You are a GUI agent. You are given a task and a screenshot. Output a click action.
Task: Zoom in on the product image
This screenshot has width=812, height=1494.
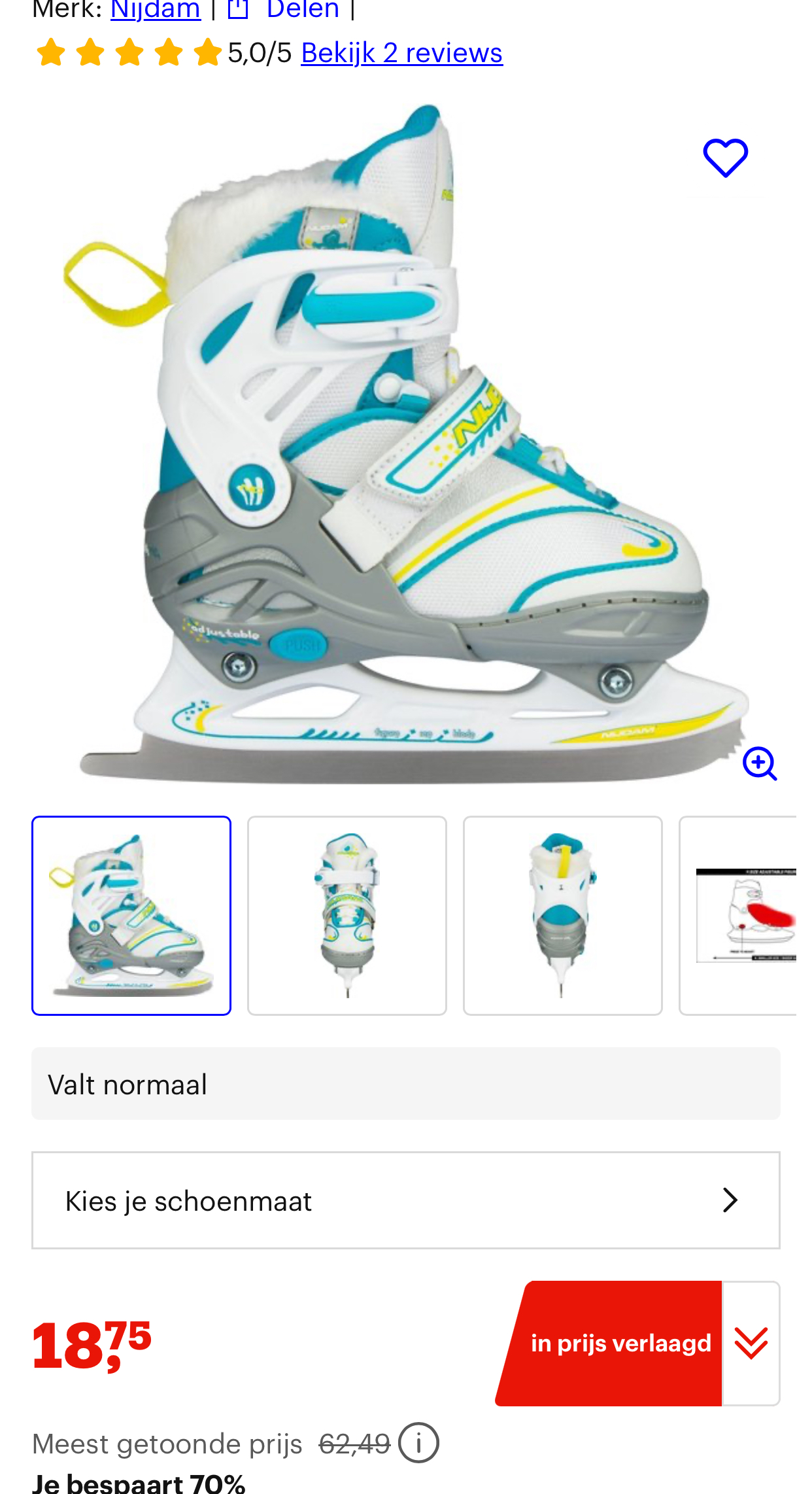[x=759, y=763]
